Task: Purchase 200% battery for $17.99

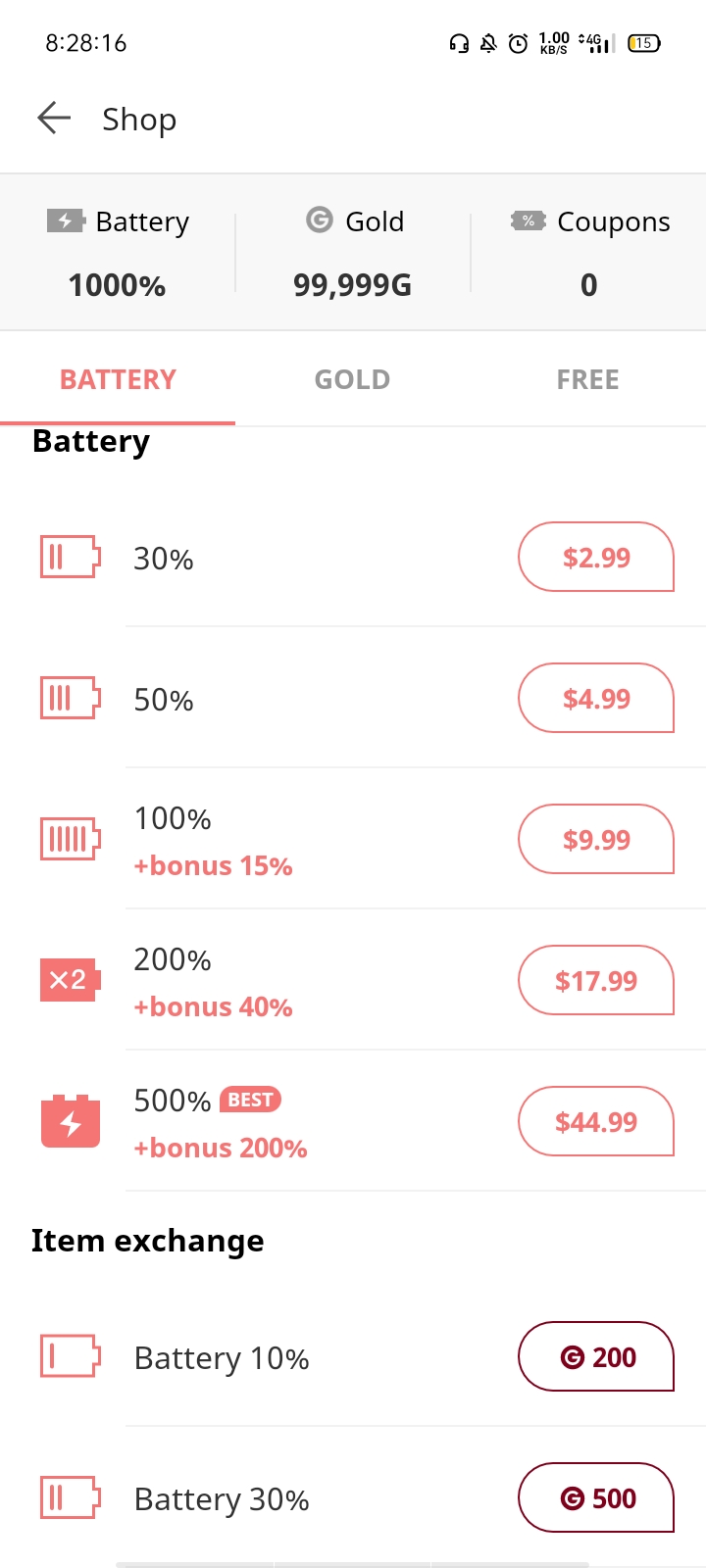Action: pyautogui.click(x=596, y=980)
